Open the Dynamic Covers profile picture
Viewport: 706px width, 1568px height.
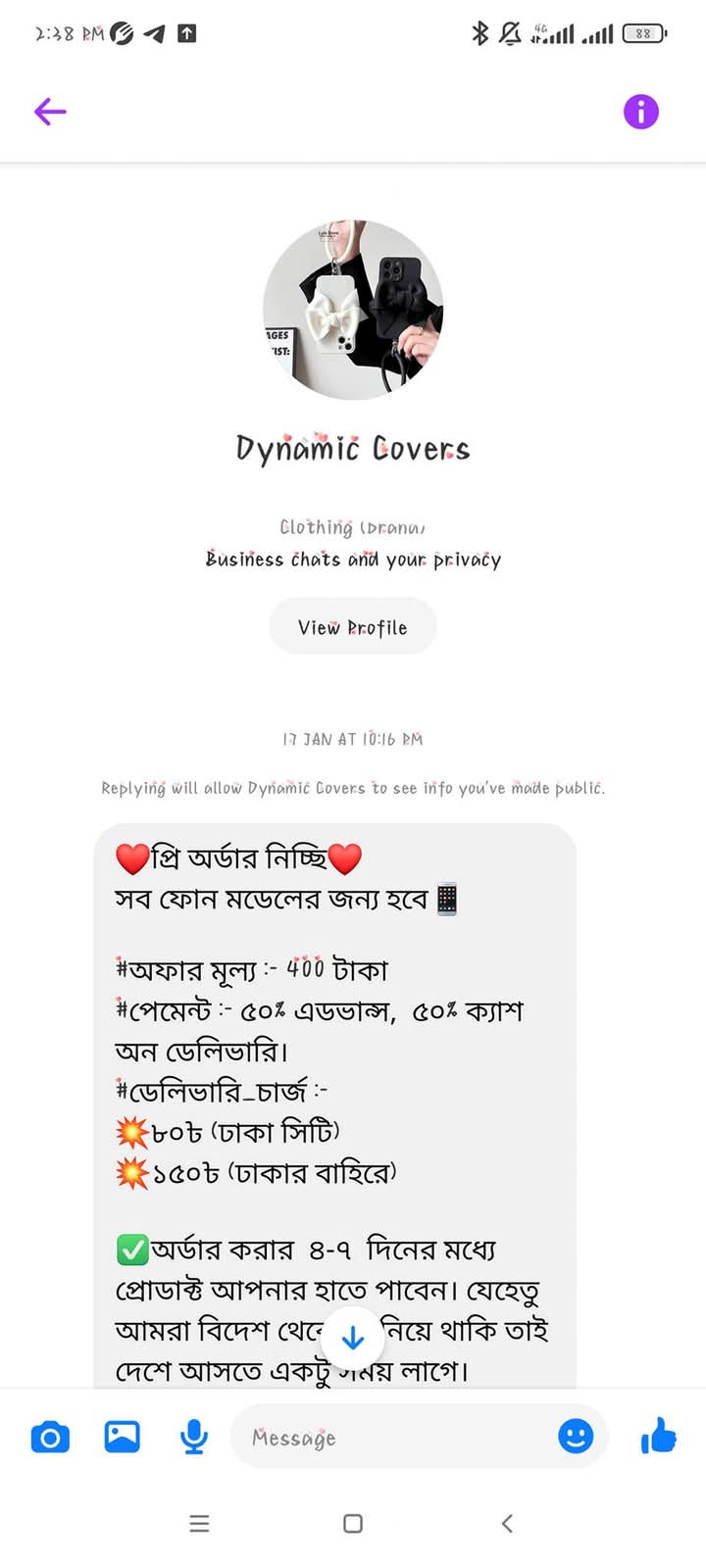pos(353,310)
